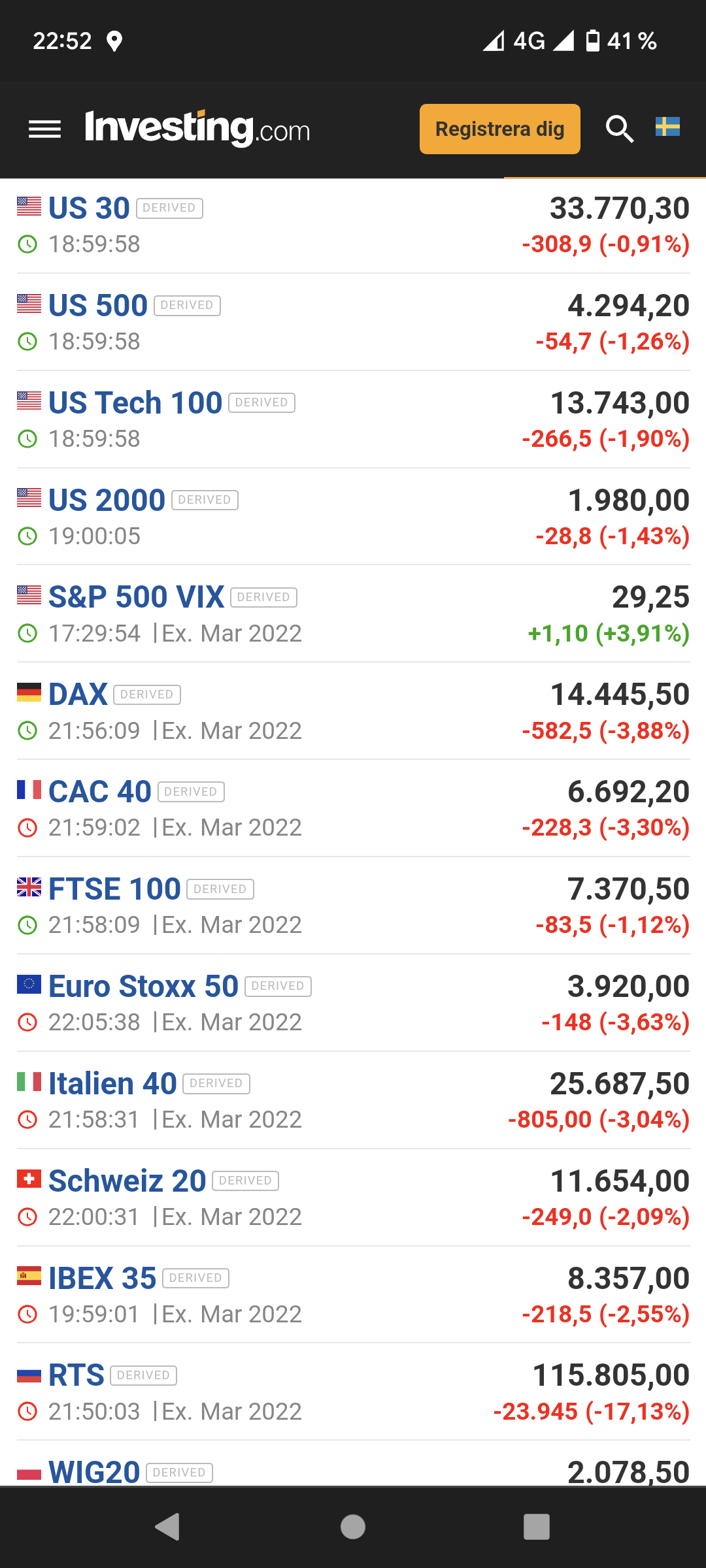View the CAC 40 index

[100, 792]
